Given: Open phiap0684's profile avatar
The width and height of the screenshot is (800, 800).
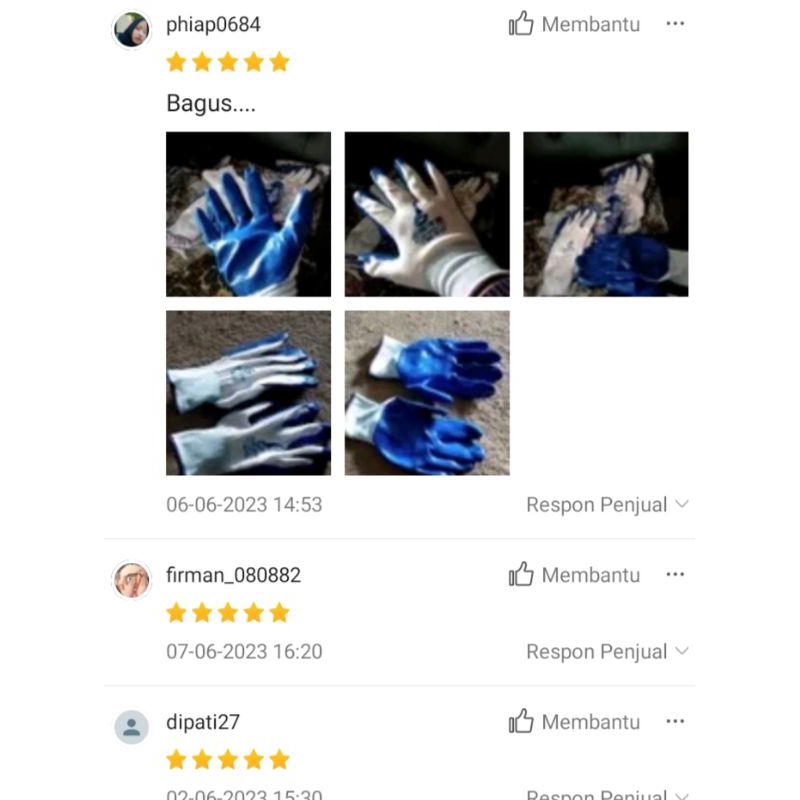Looking at the screenshot, I should click(132, 30).
